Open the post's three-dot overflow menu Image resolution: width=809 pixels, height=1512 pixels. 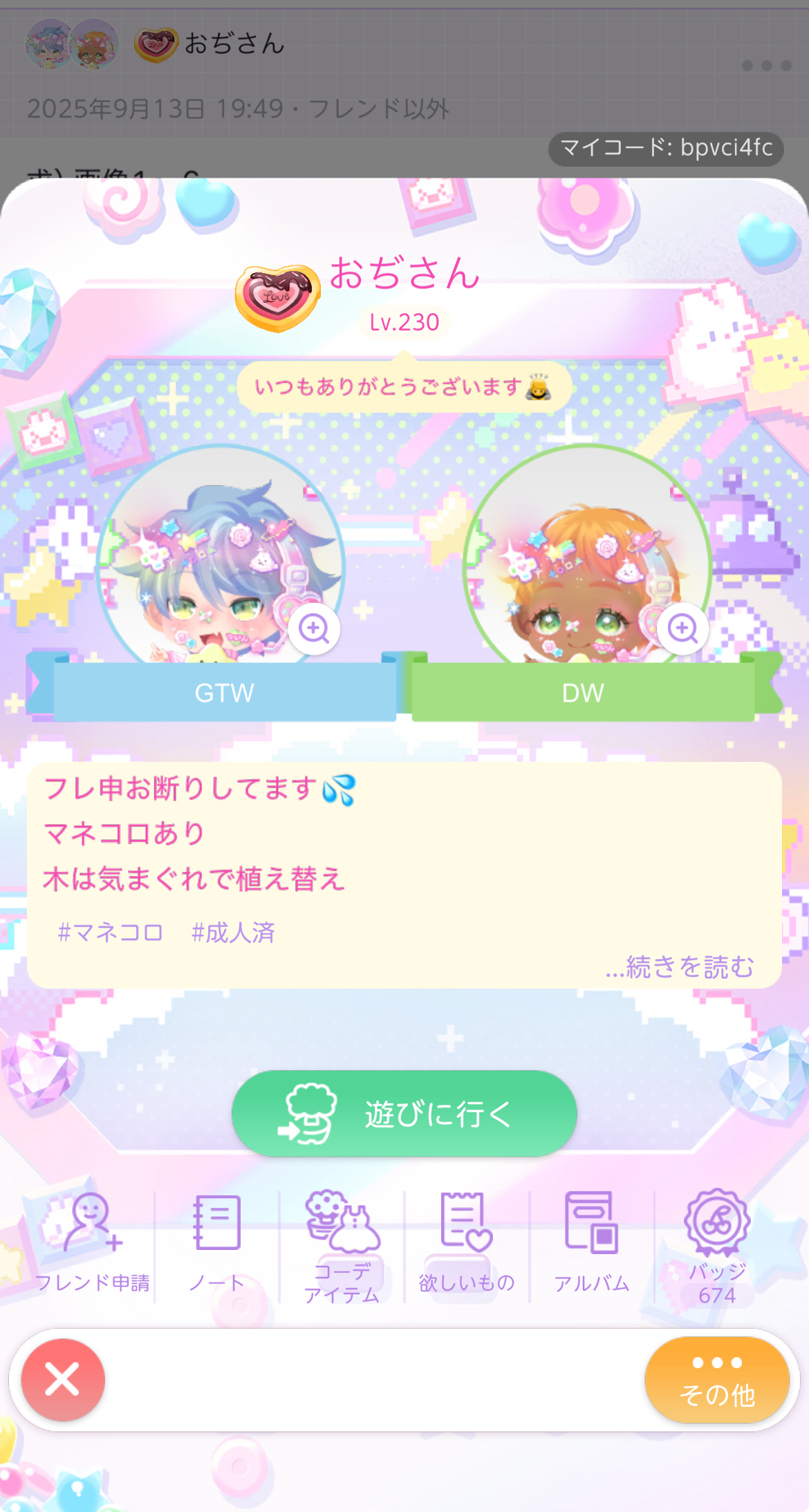pyautogui.click(x=766, y=66)
